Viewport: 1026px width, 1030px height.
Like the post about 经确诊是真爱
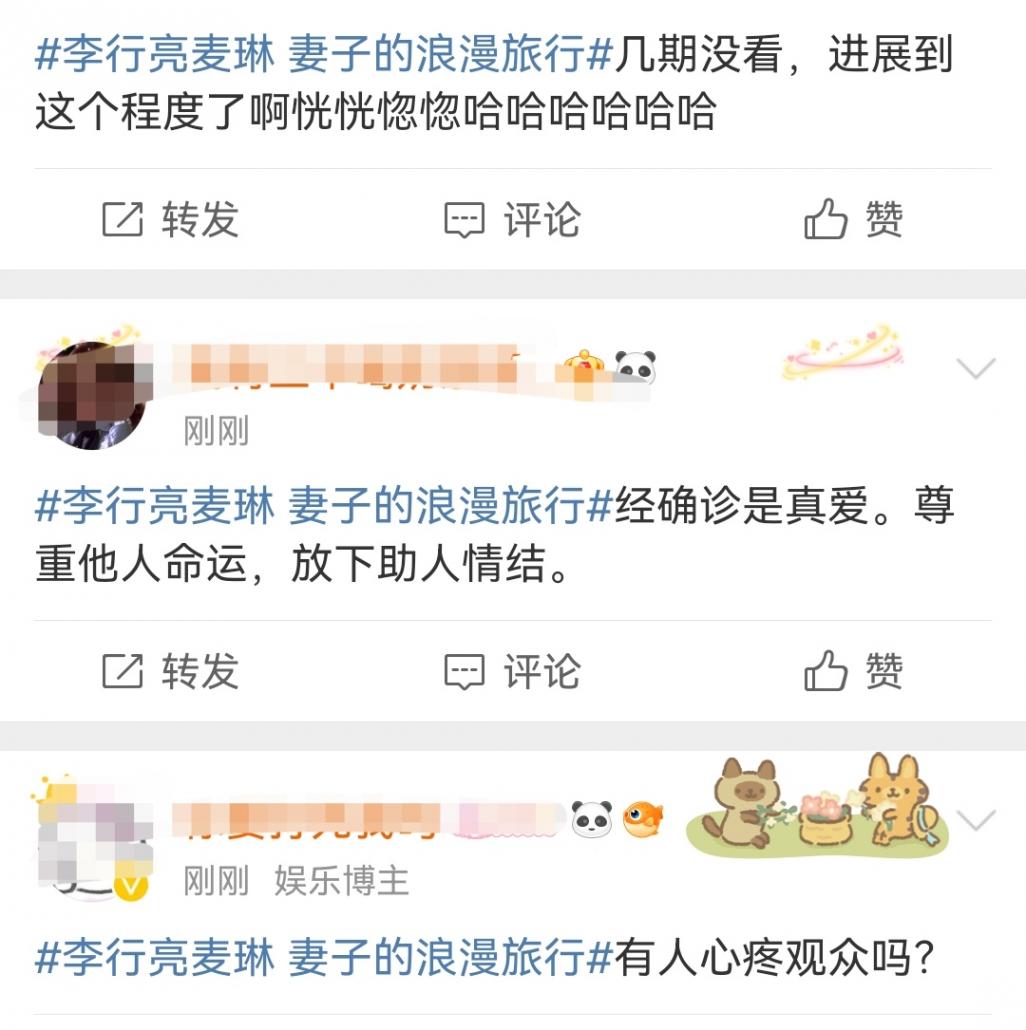(853, 670)
